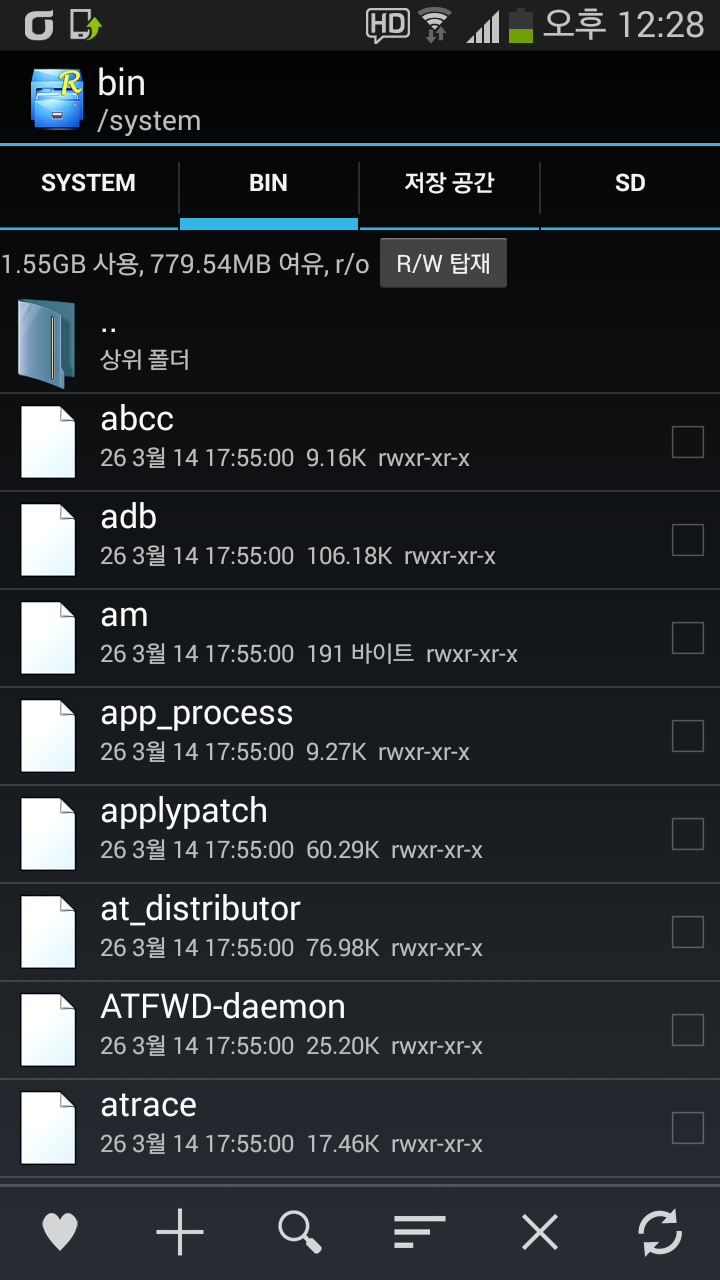Switch to the 저장 공간 tab
The height and width of the screenshot is (1280, 720).
point(449,184)
